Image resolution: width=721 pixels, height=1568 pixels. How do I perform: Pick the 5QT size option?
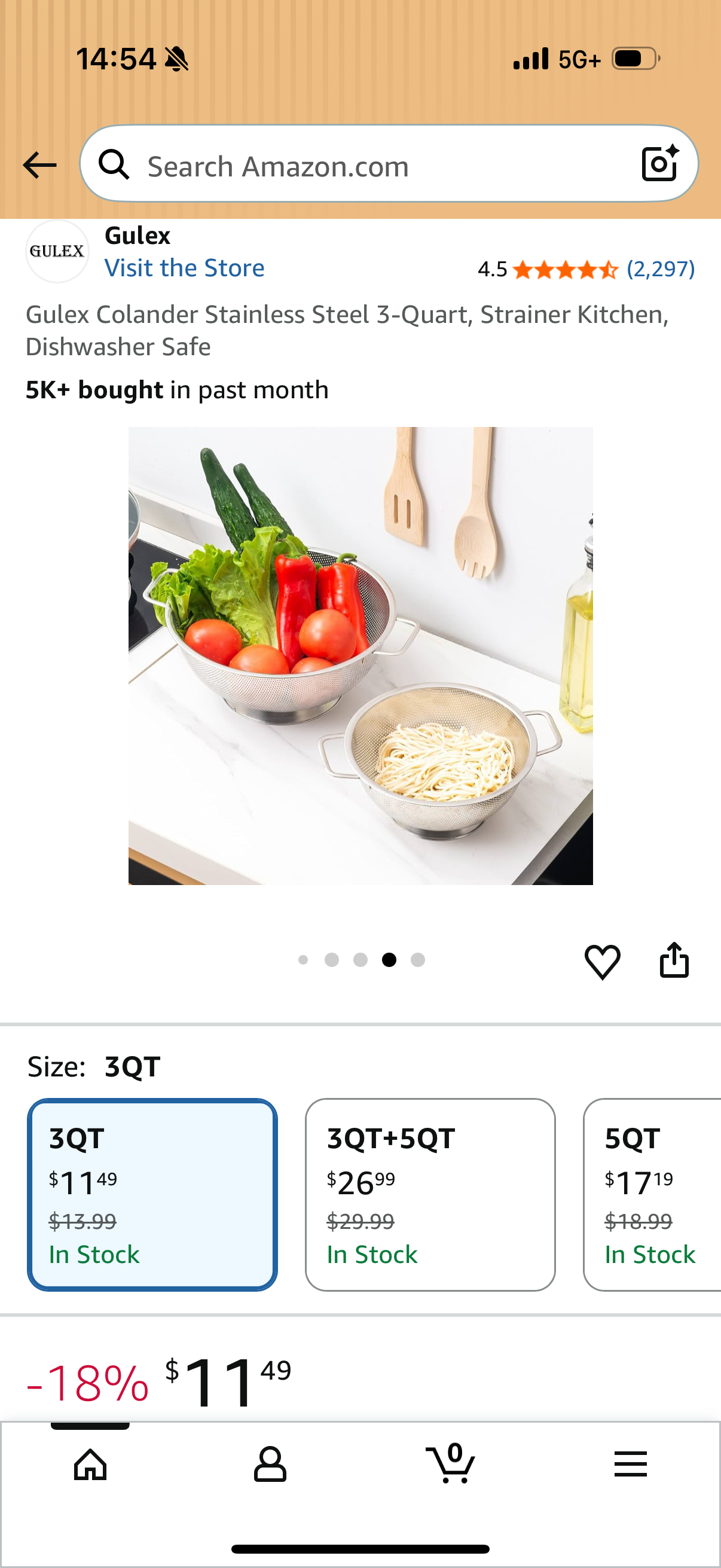(652, 1194)
